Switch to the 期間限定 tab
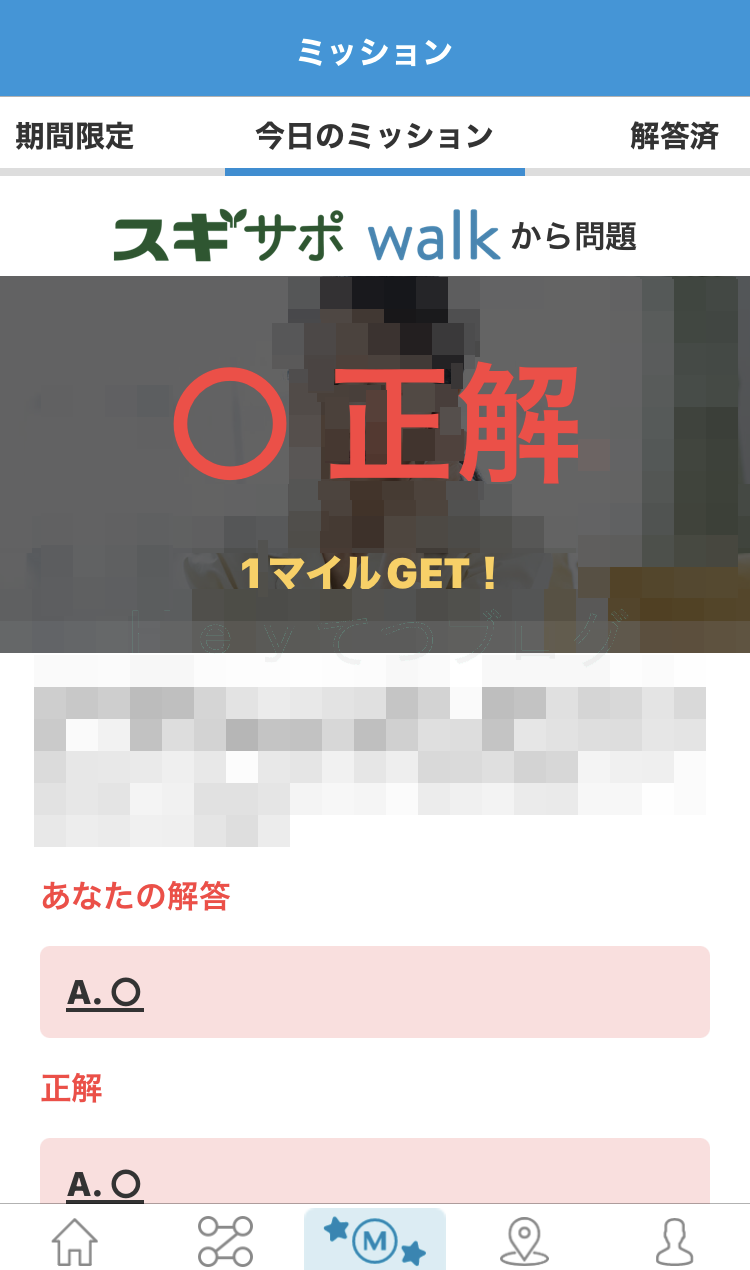The width and height of the screenshot is (750, 1270). [x=75, y=136]
